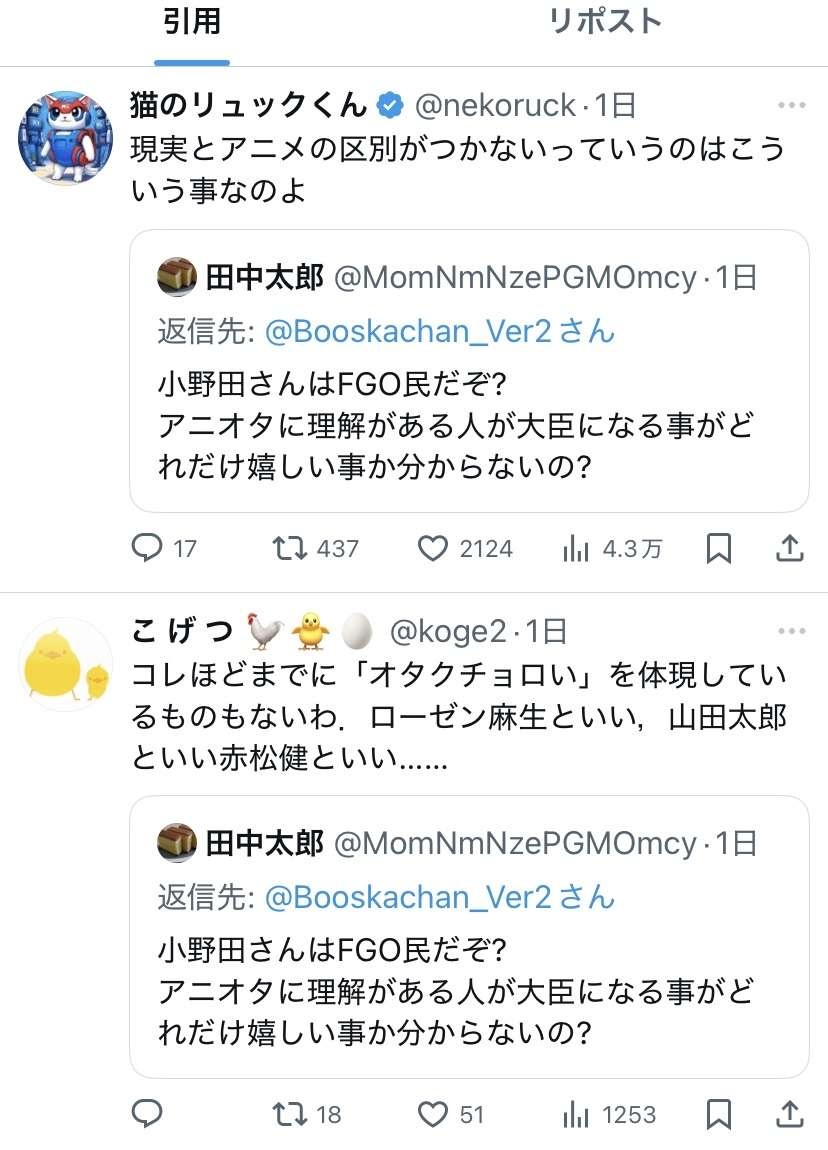Image resolution: width=828 pixels, height=1150 pixels.
Task: Repost こげつ's post
Action: click(x=290, y=1113)
